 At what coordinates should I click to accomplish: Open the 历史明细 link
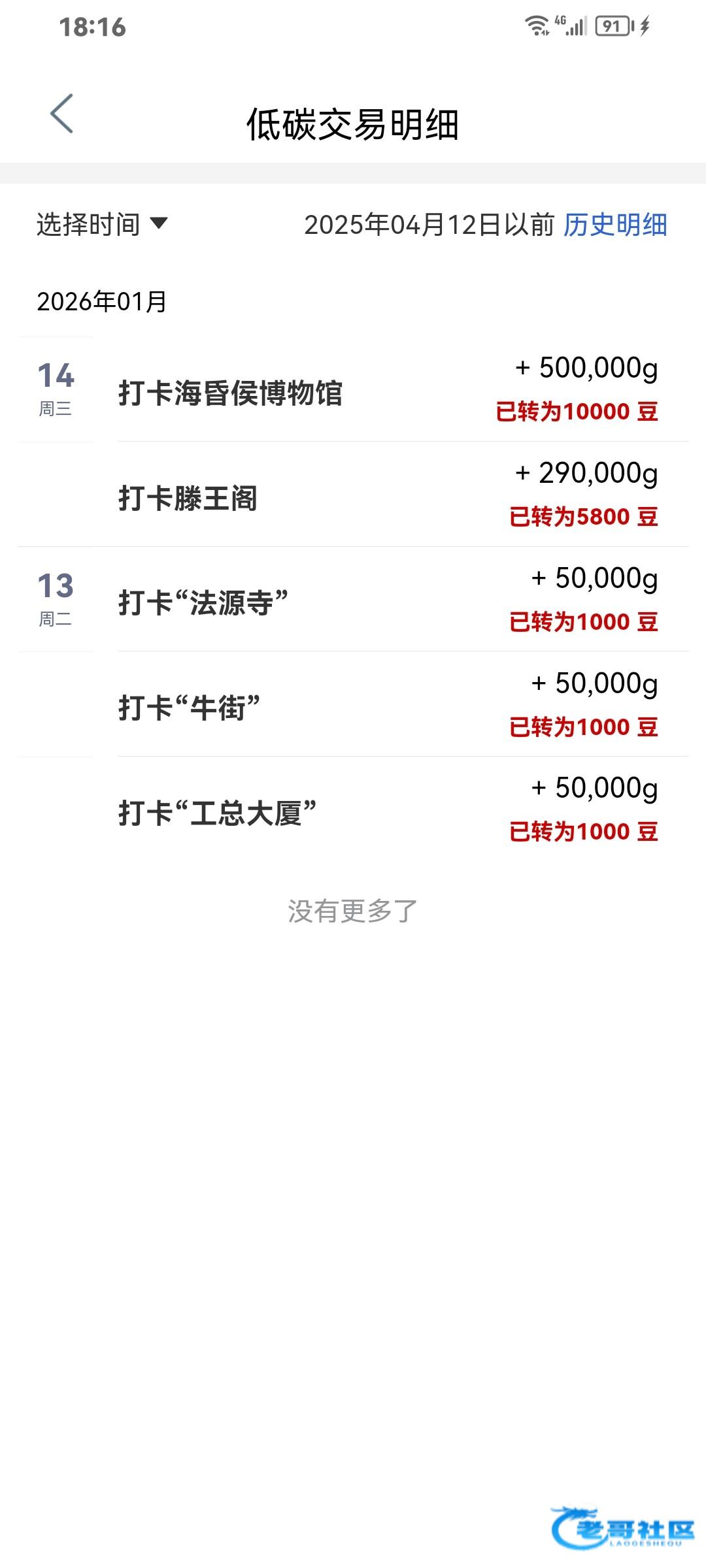click(x=614, y=225)
